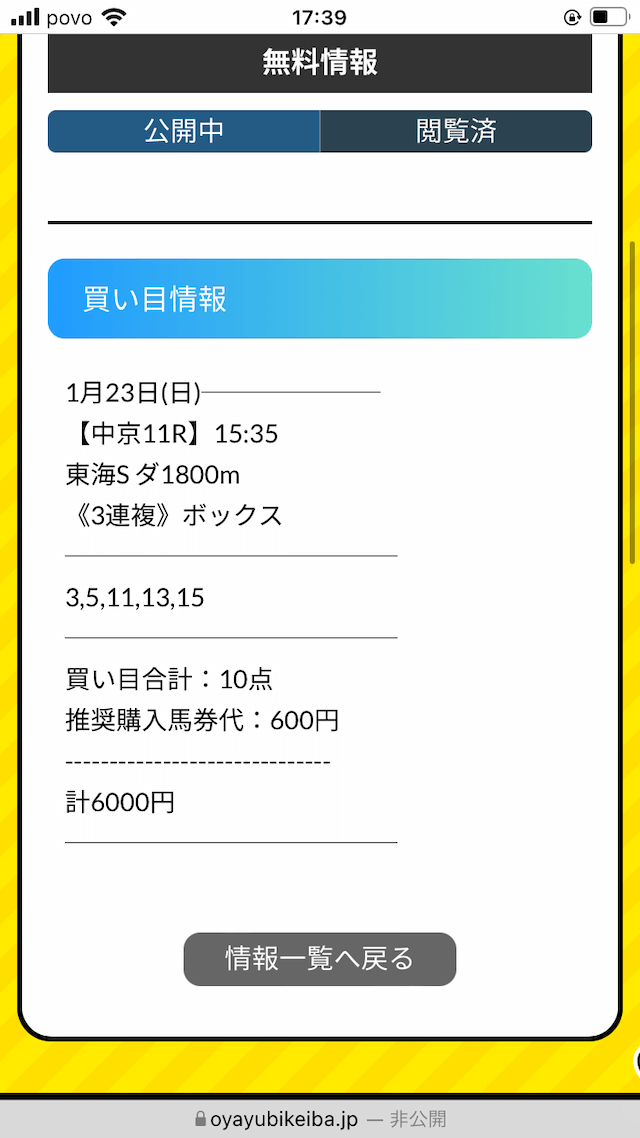Tap the 情報一覧へ戻る button
This screenshot has width=640, height=1138.
click(319, 959)
